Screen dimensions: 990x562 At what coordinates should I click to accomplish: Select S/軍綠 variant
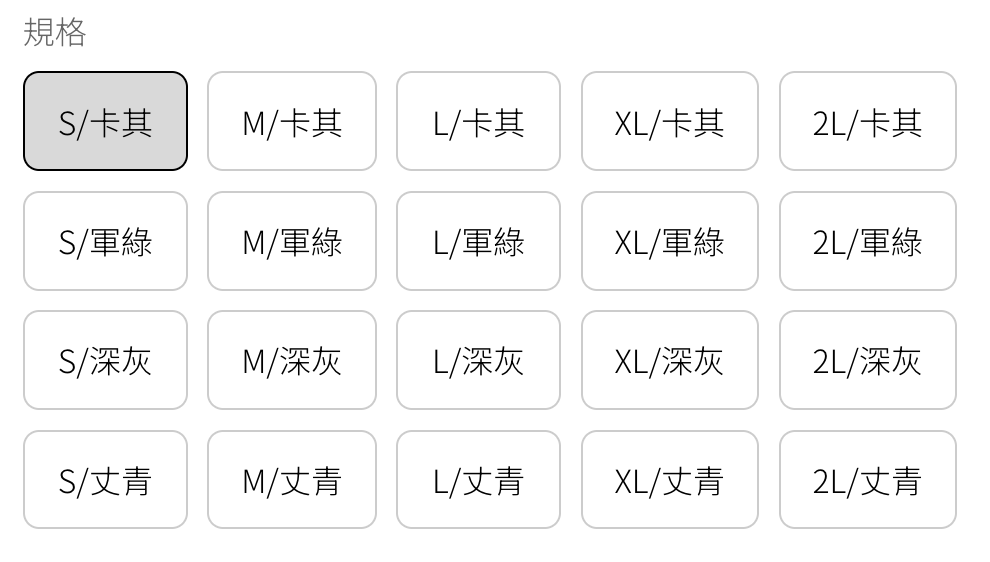pos(105,241)
